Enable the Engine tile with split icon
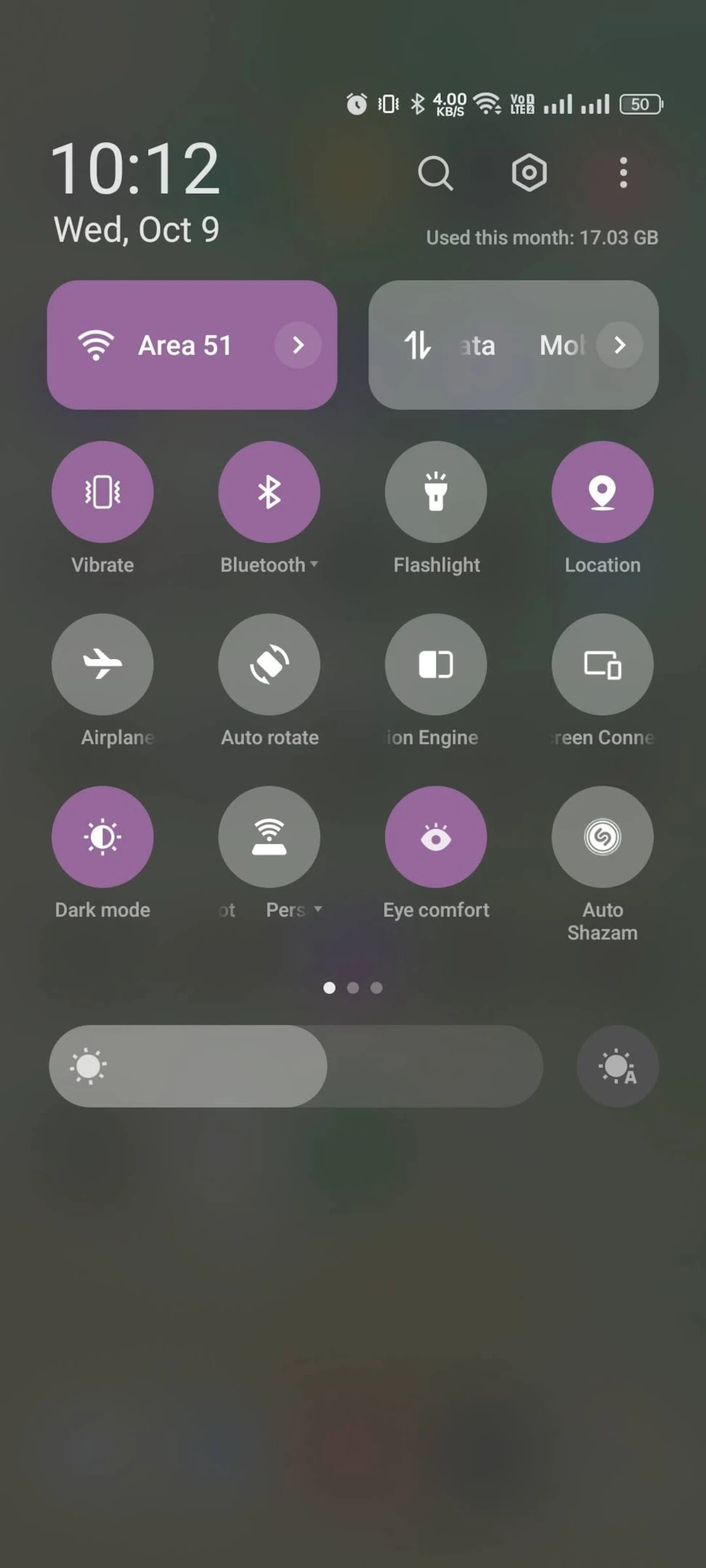Image resolution: width=706 pixels, height=1568 pixels. click(x=436, y=664)
